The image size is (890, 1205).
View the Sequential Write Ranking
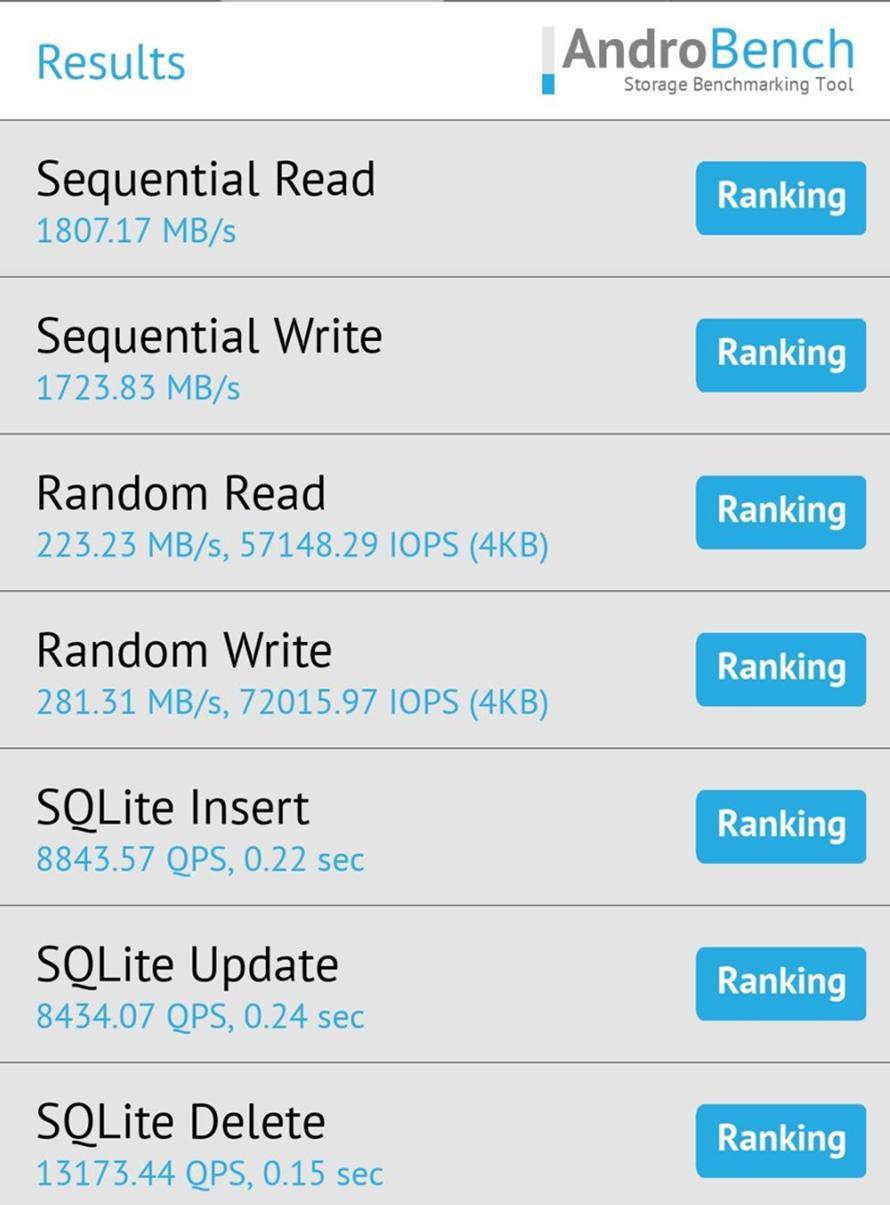pyautogui.click(x=780, y=355)
